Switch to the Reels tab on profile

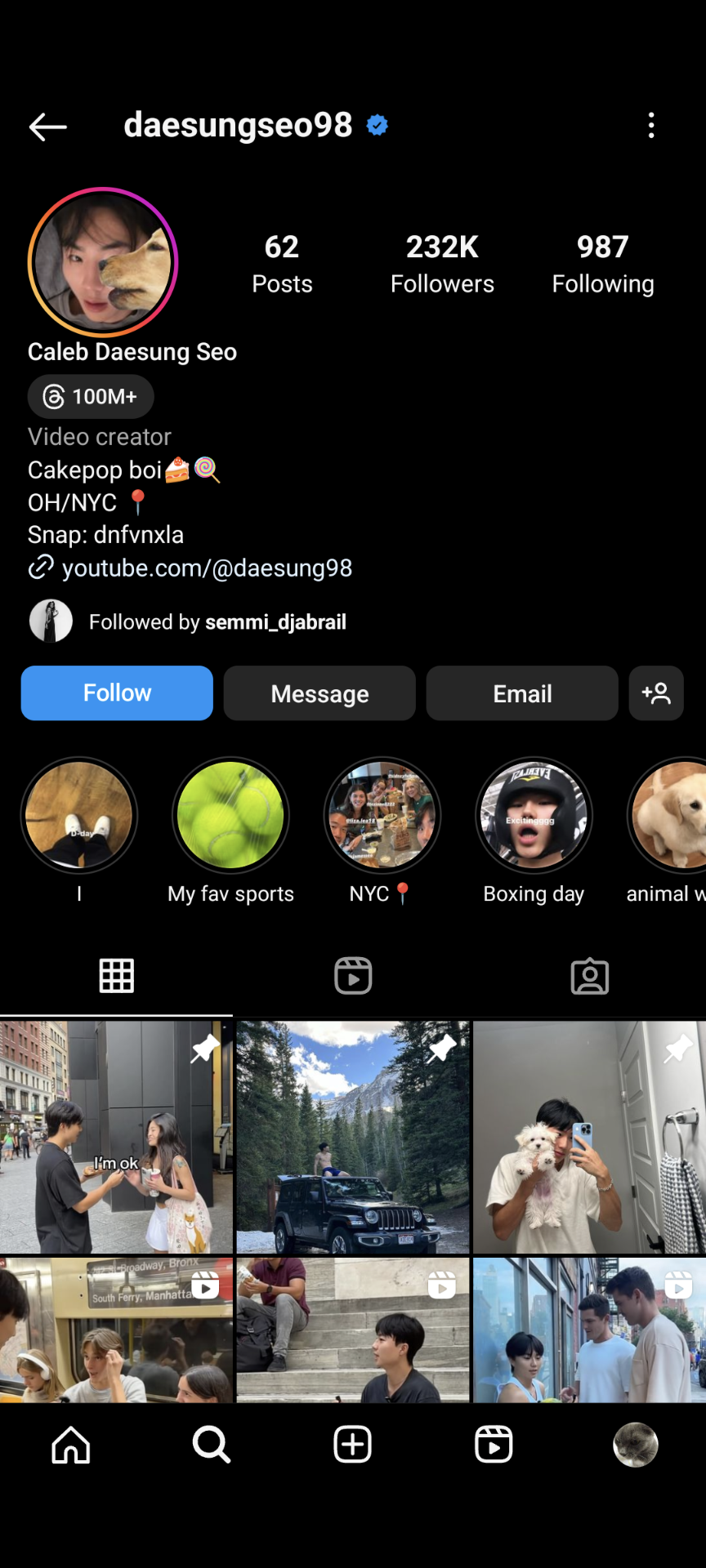[353, 976]
